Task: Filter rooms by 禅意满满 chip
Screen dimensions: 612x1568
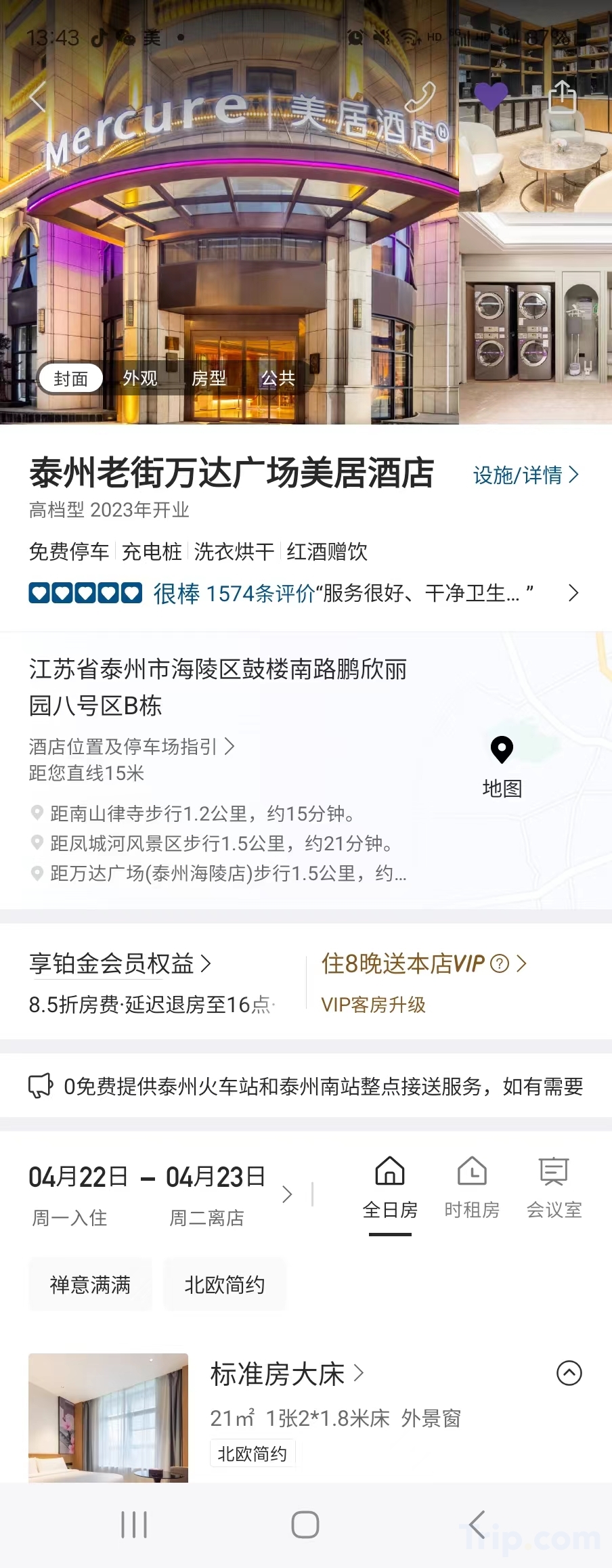Action: 90,1284
